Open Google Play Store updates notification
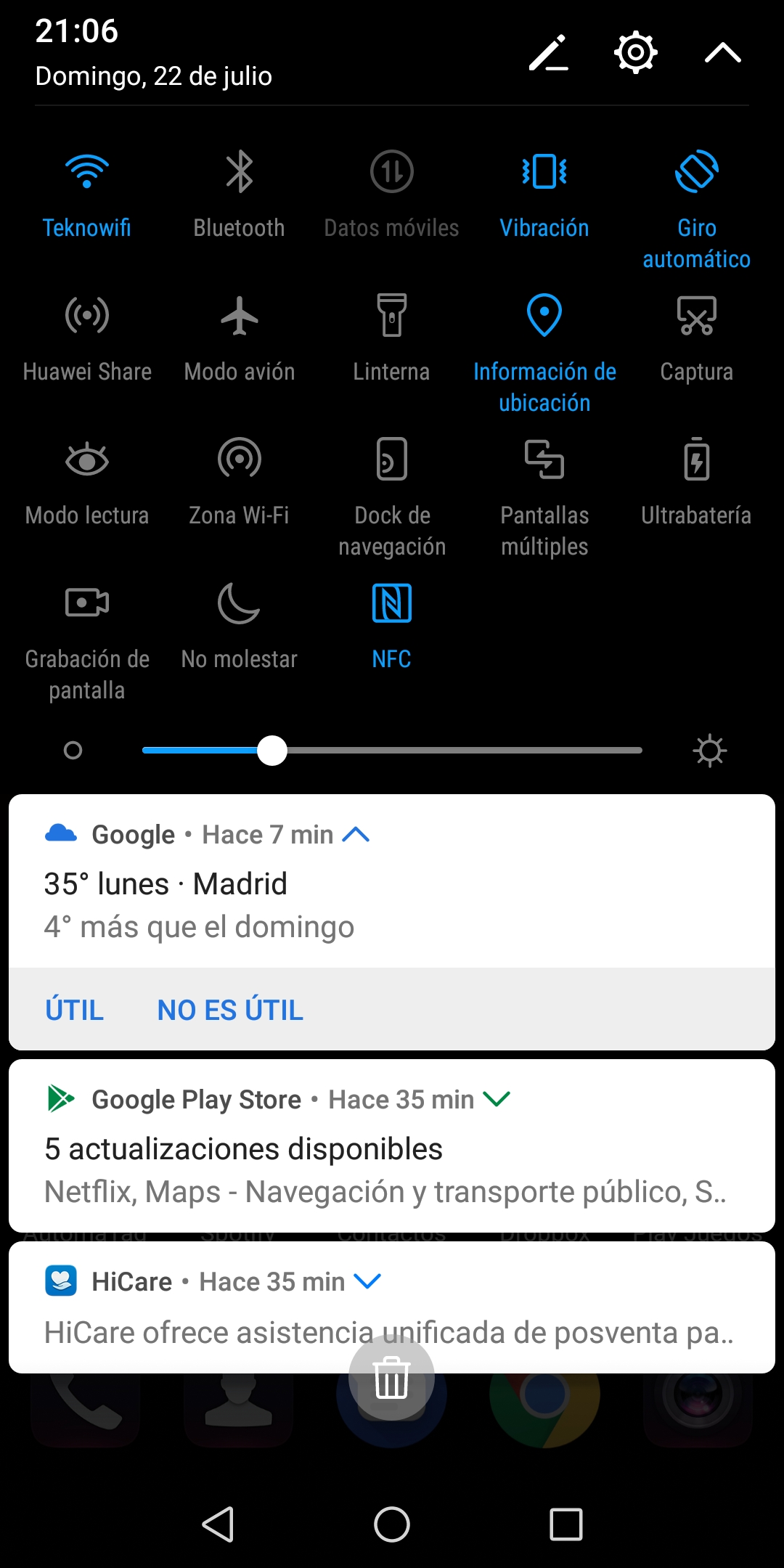This screenshot has height=1568, width=784. coord(392,1146)
